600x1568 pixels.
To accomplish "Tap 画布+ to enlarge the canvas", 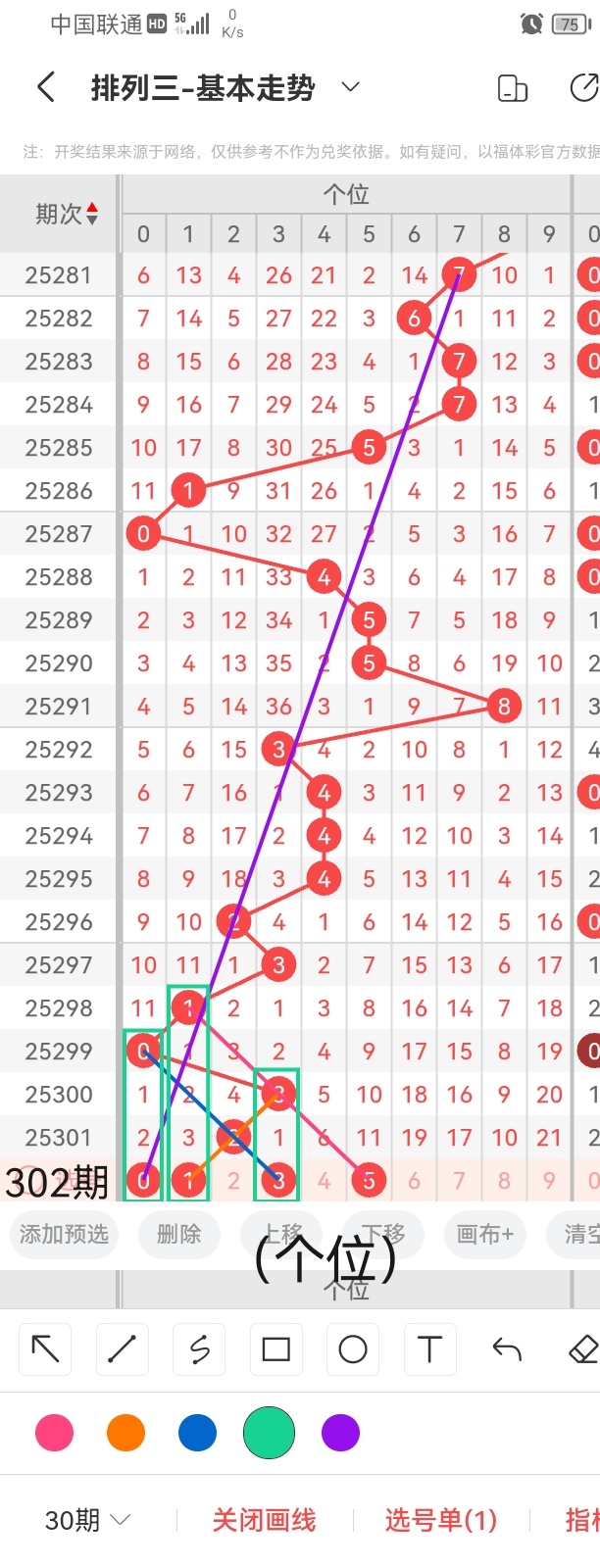I will pyautogui.click(x=484, y=1234).
